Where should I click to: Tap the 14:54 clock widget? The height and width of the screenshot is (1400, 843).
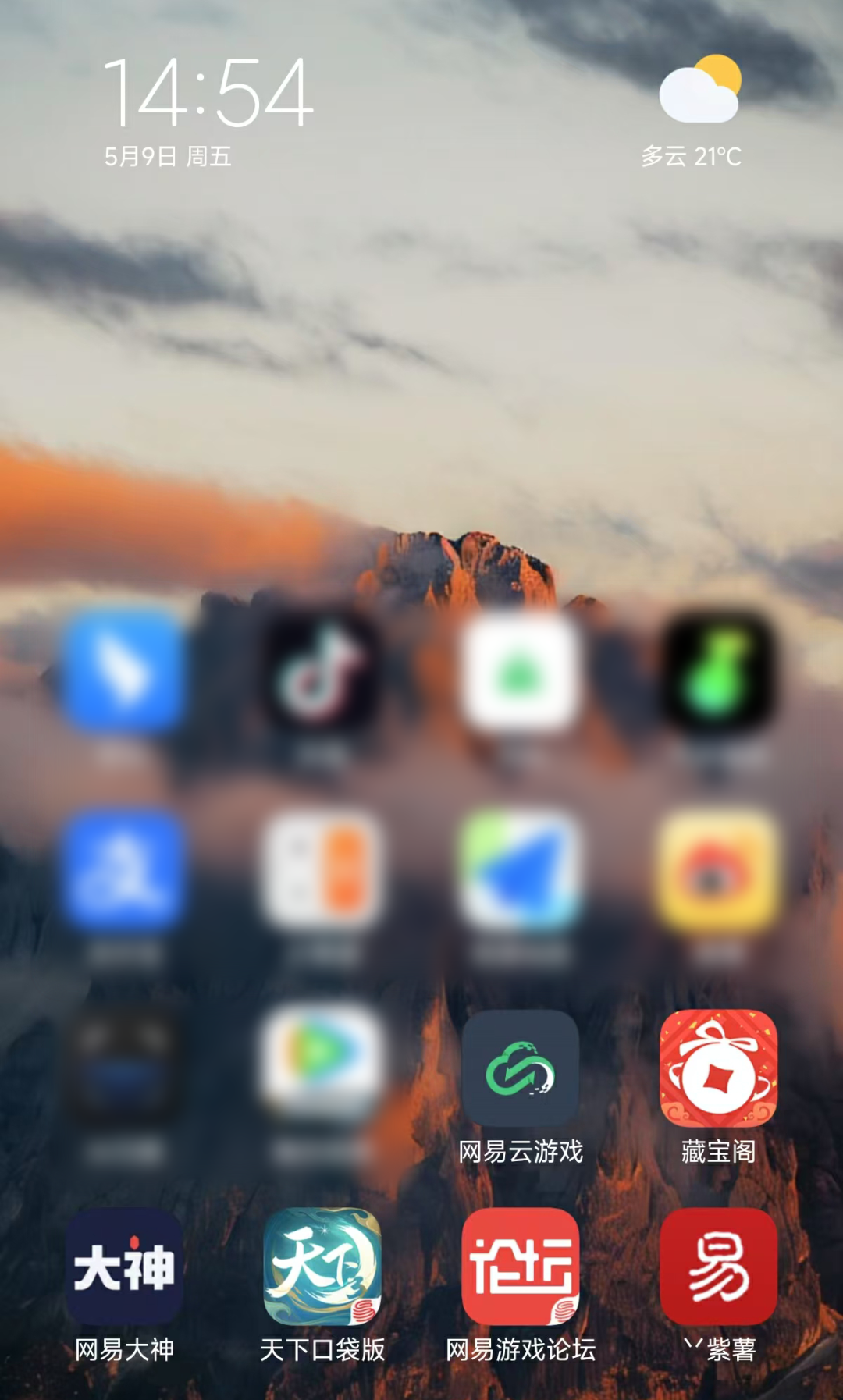pyautogui.click(x=208, y=93)
